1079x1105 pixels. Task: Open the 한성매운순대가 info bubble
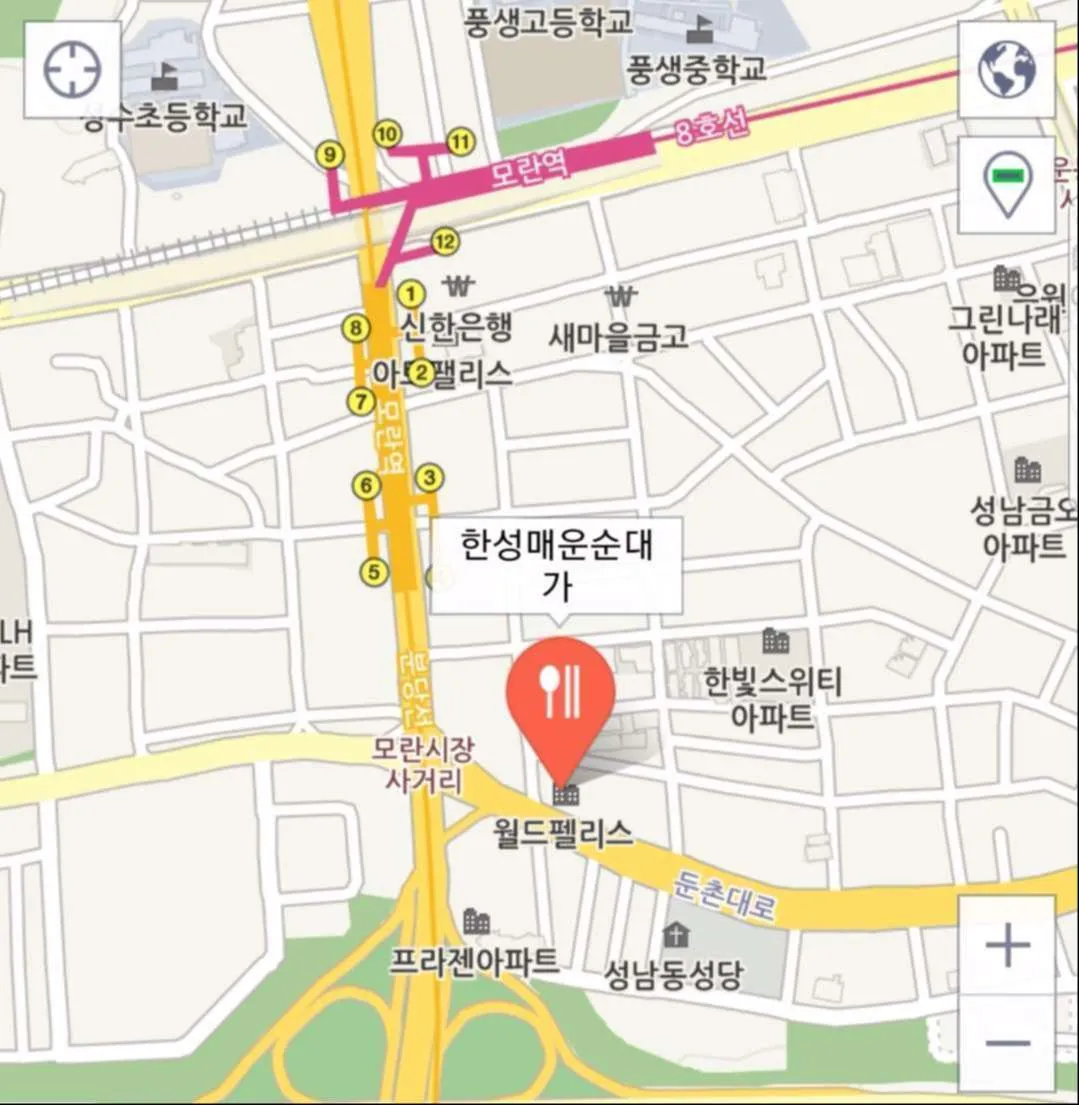tap(557, 564)
